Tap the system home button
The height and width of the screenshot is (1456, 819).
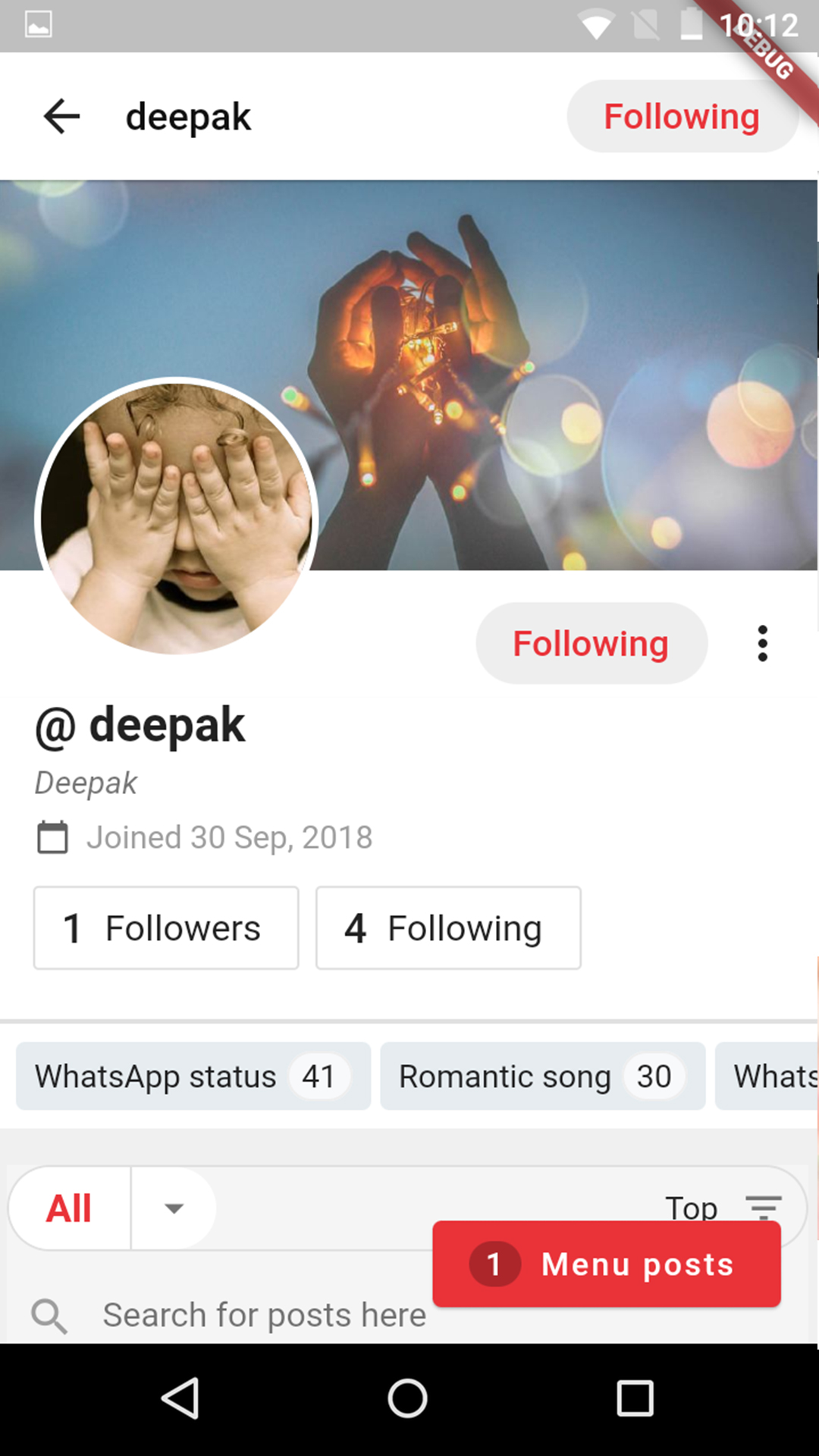[x=408, y=1398]
